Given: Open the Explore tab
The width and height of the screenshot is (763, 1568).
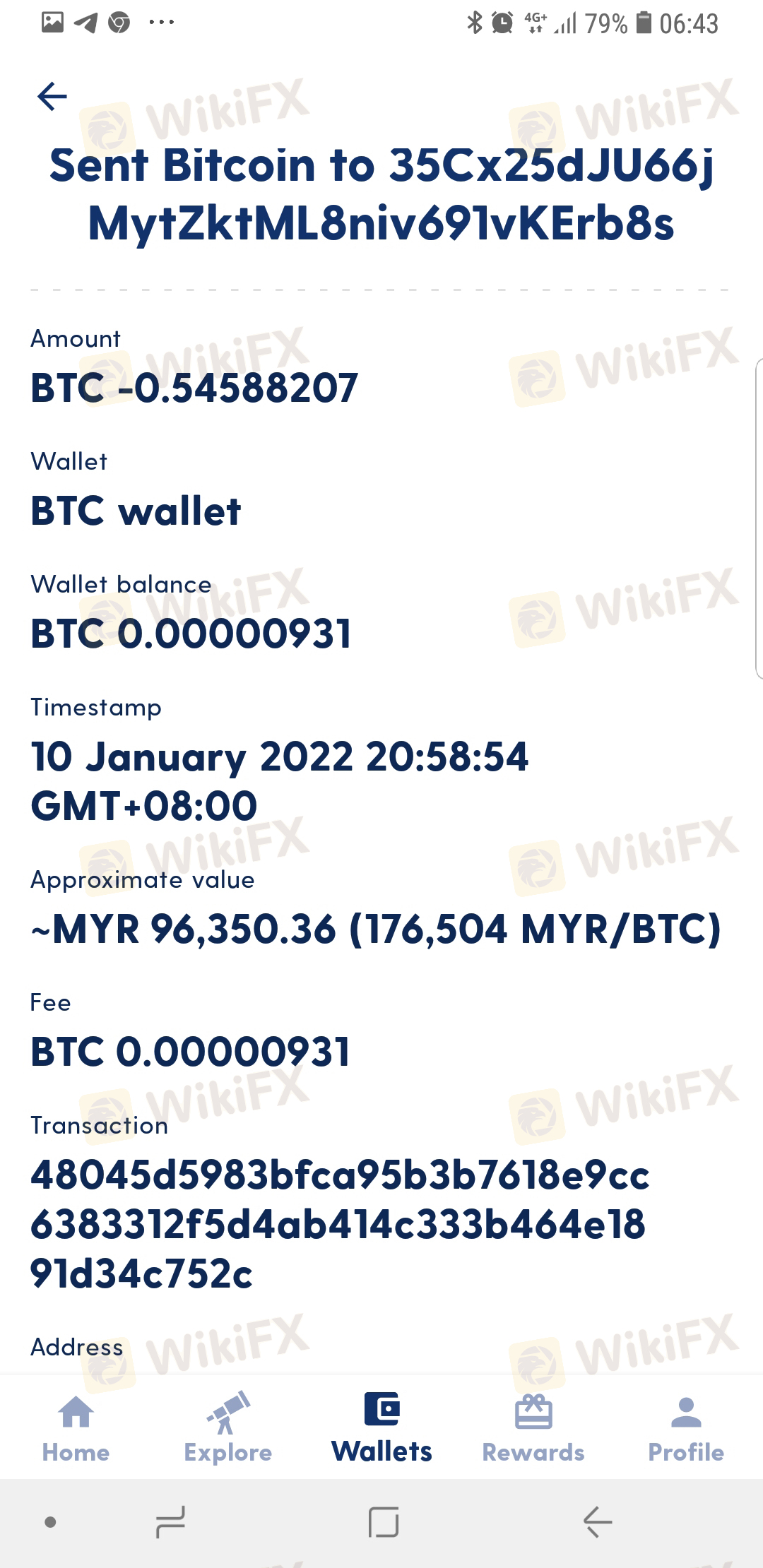Looking at the screenshot, I should tap(227, 1427).
